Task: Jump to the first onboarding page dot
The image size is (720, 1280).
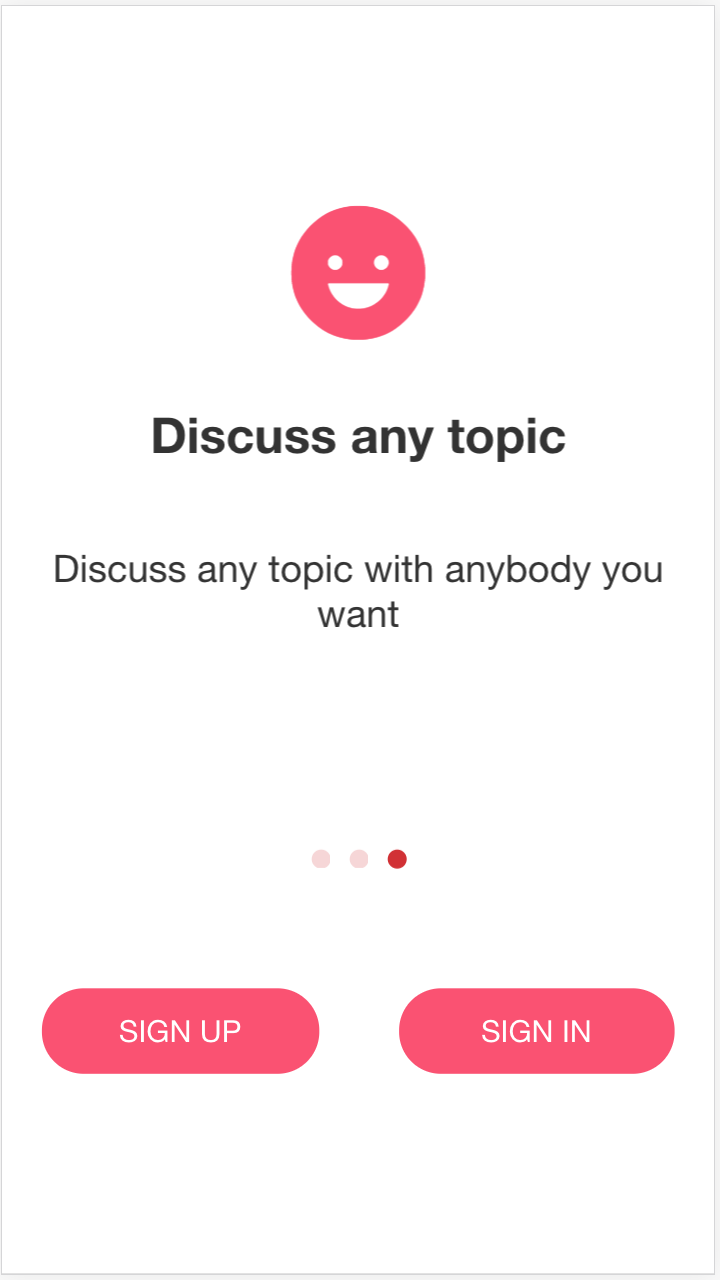Action: click(321, 859)
